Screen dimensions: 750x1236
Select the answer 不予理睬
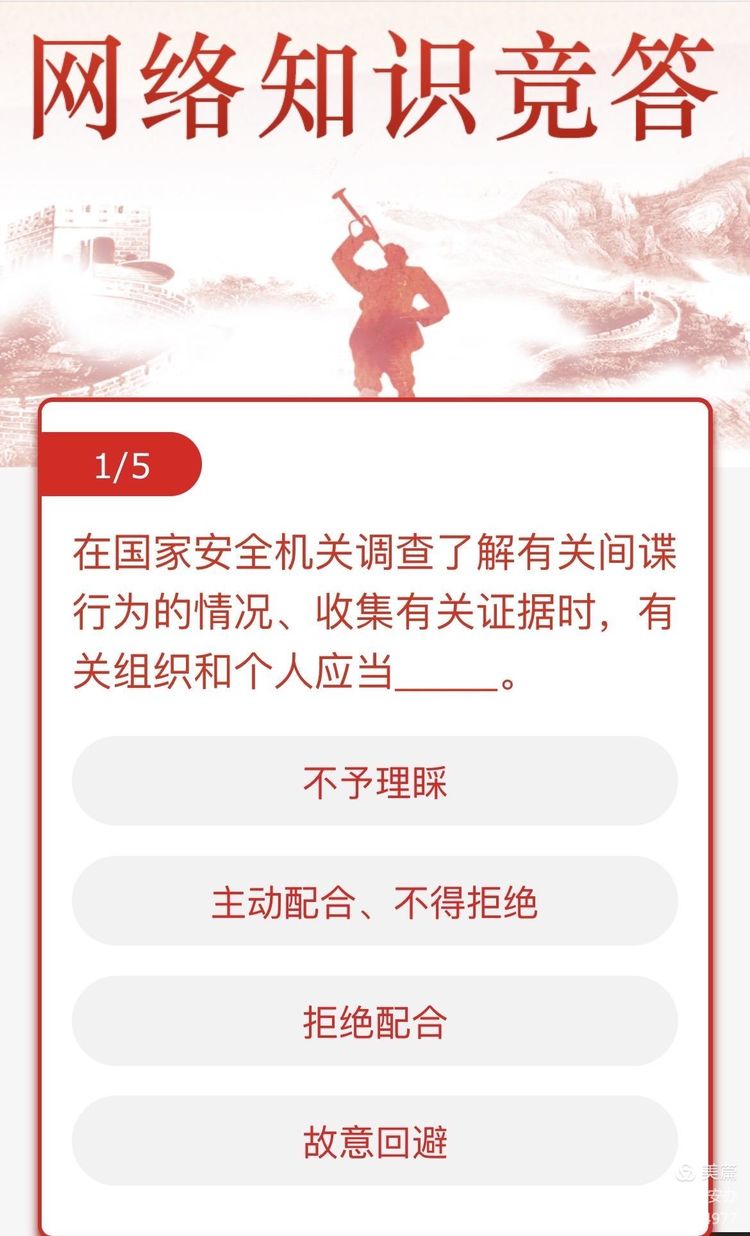(x=375, y=782)
